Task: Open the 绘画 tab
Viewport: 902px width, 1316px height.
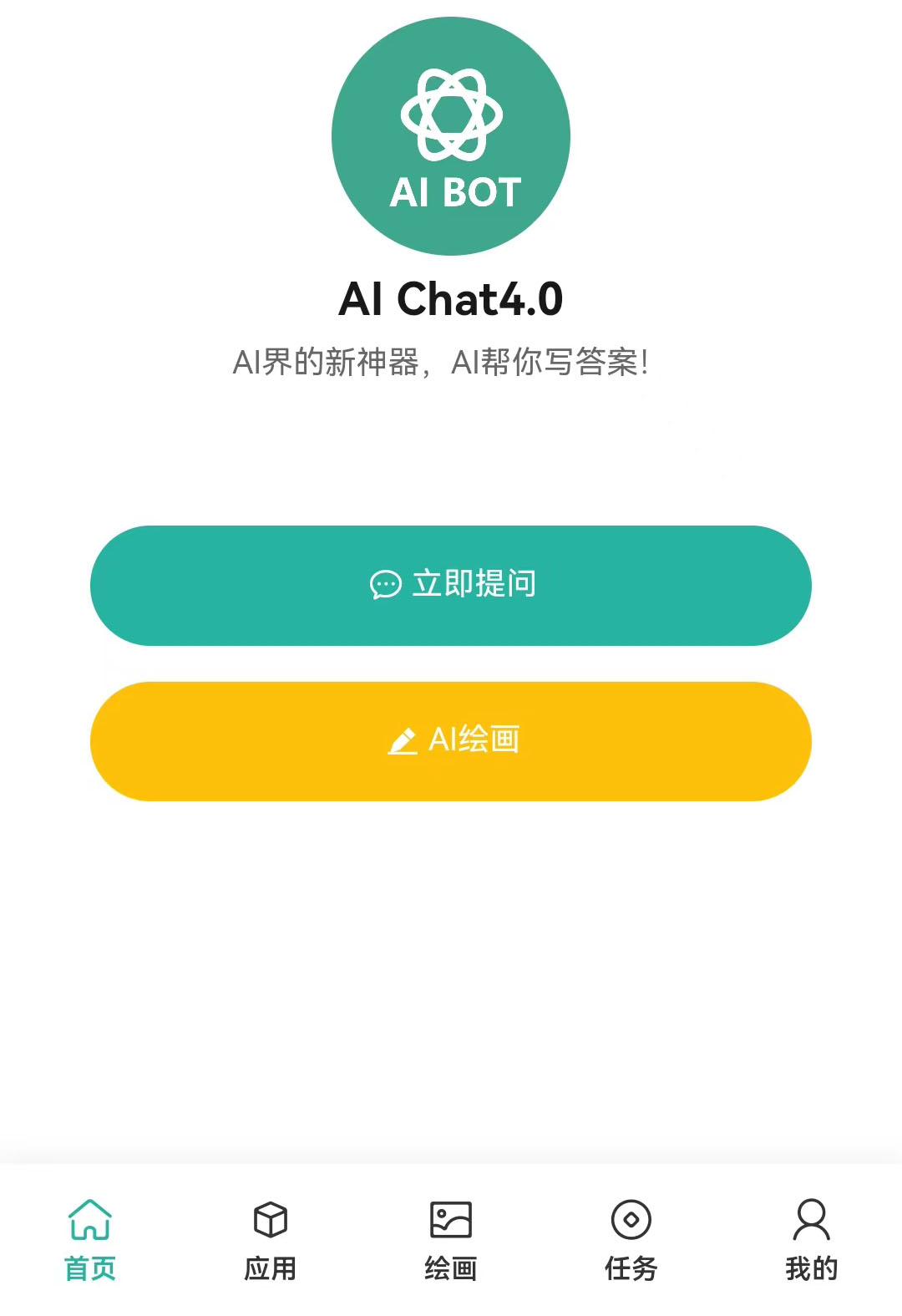Action: [x=451, y=1240]
